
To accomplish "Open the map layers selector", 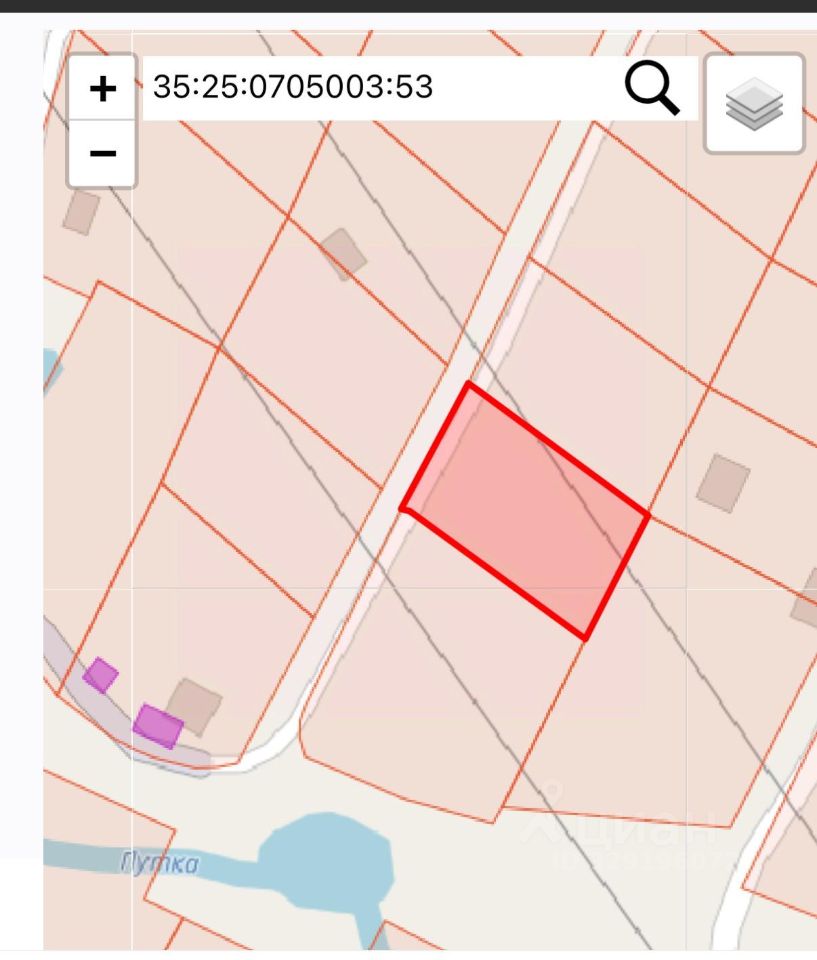I will [754, 104].
